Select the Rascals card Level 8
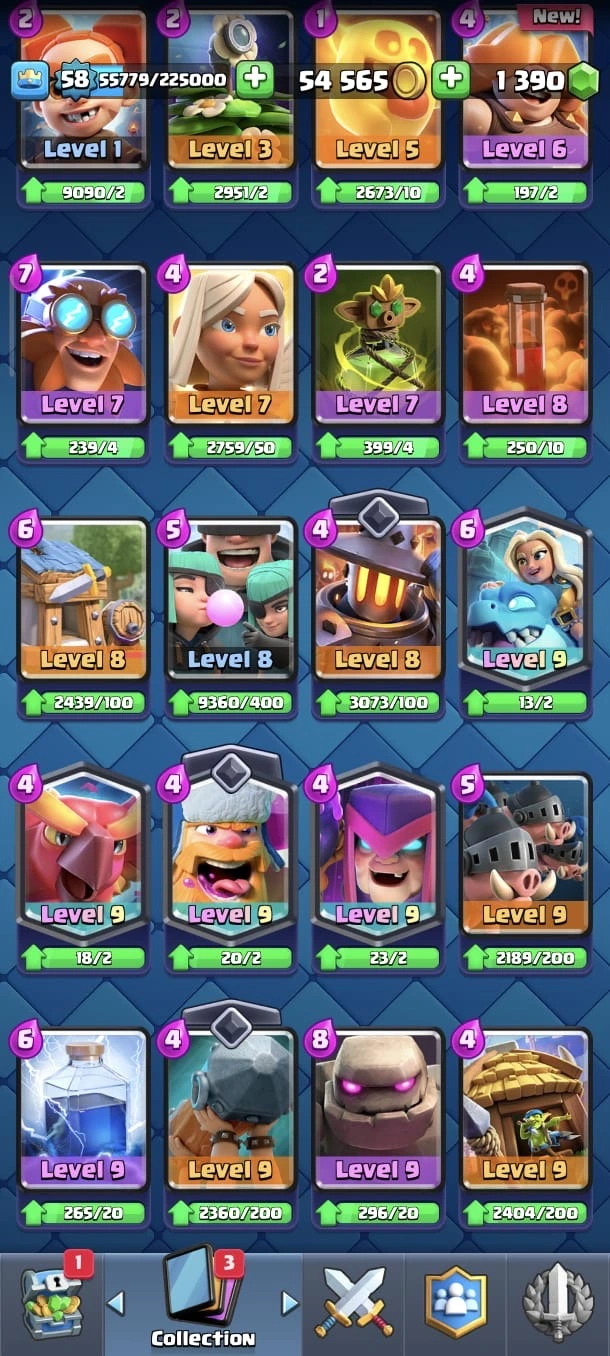This screenshot has height=1356, width=610. click(x=231, y=601)
